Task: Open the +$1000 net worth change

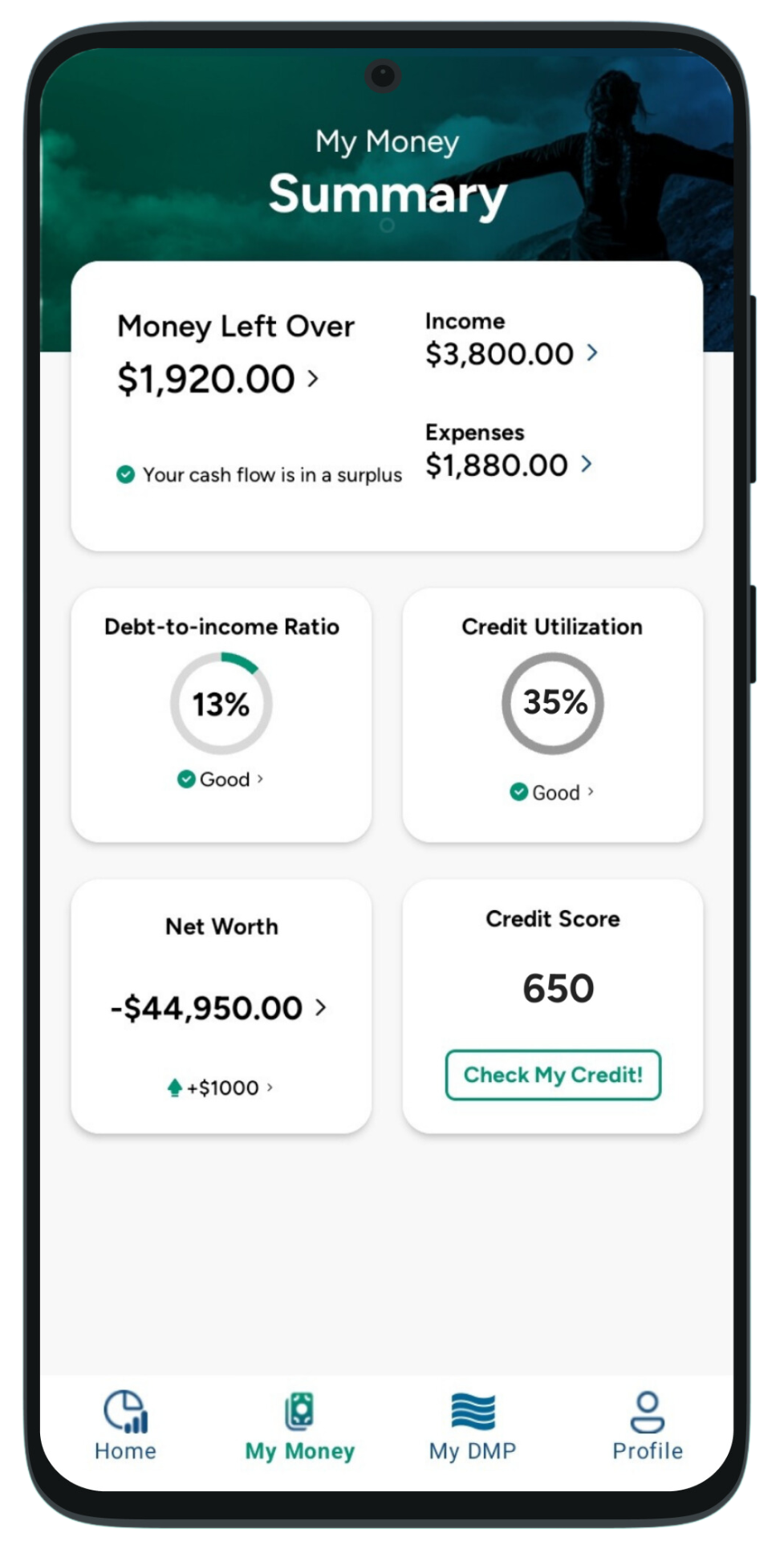Action: pos(221,1088)
